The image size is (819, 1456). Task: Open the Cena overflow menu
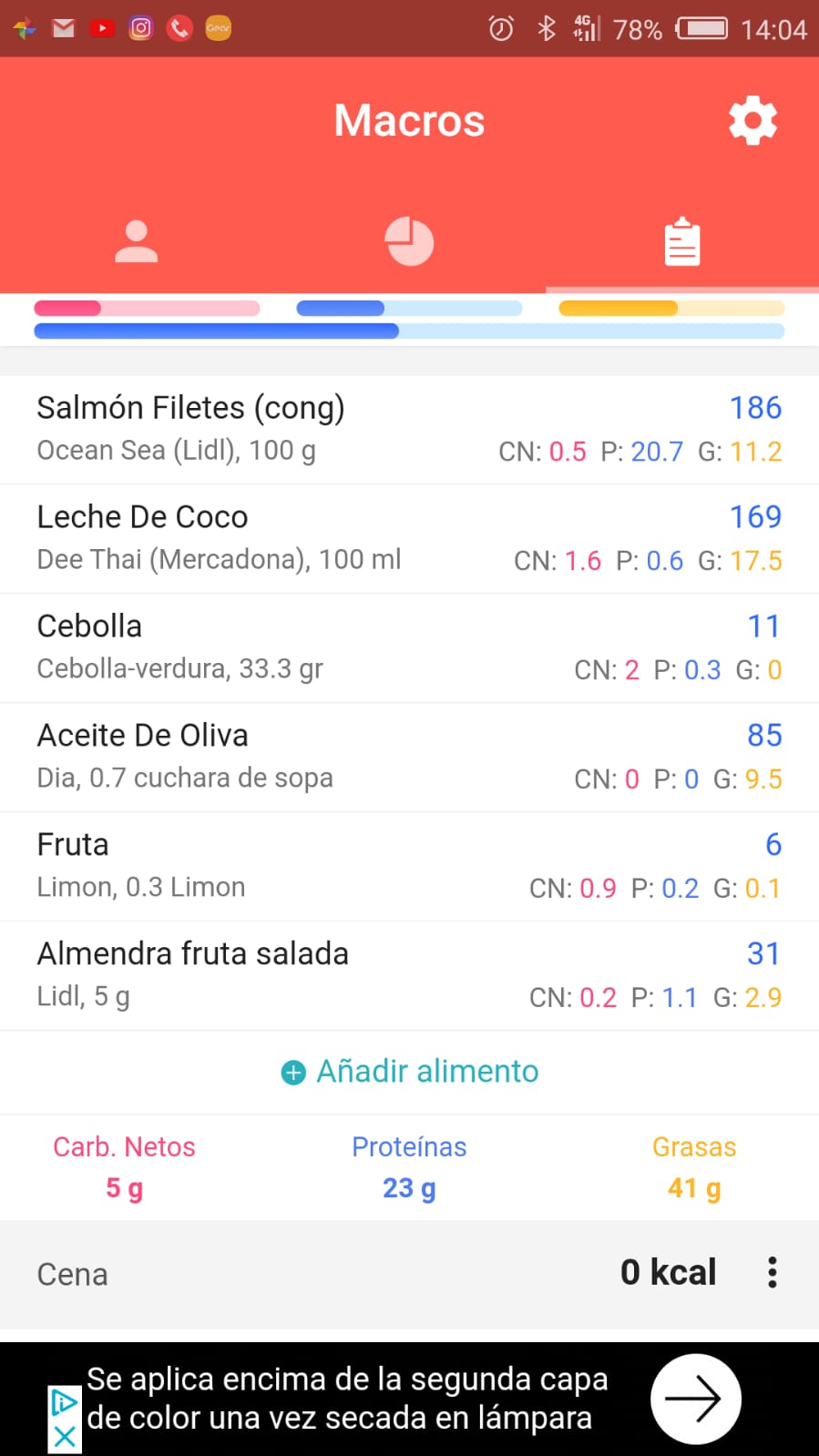(772, 1272)
